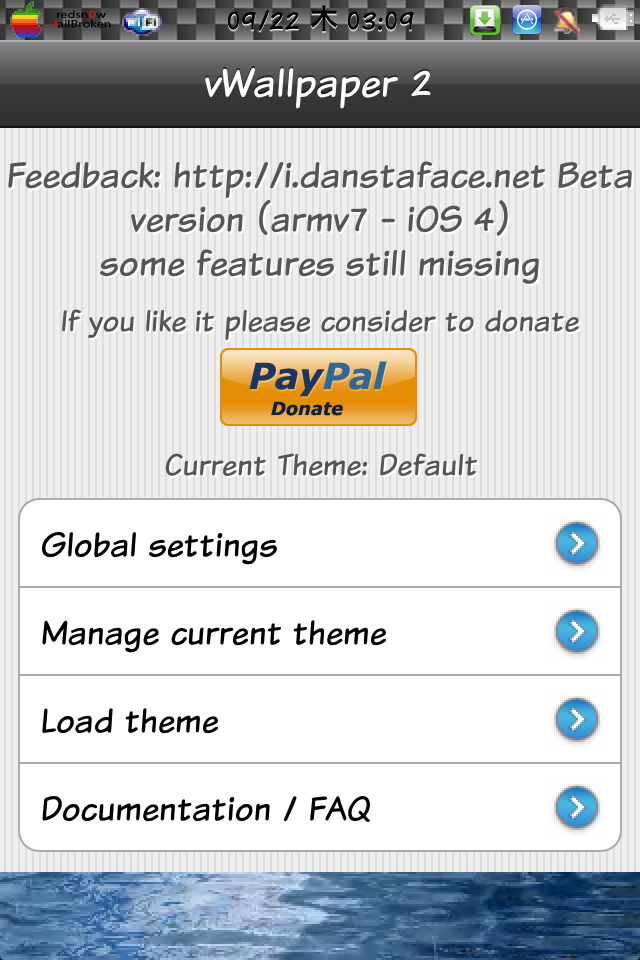Viewport: 640px width, 960px height.
Task: Select the Load theme row
Action: 319,720
